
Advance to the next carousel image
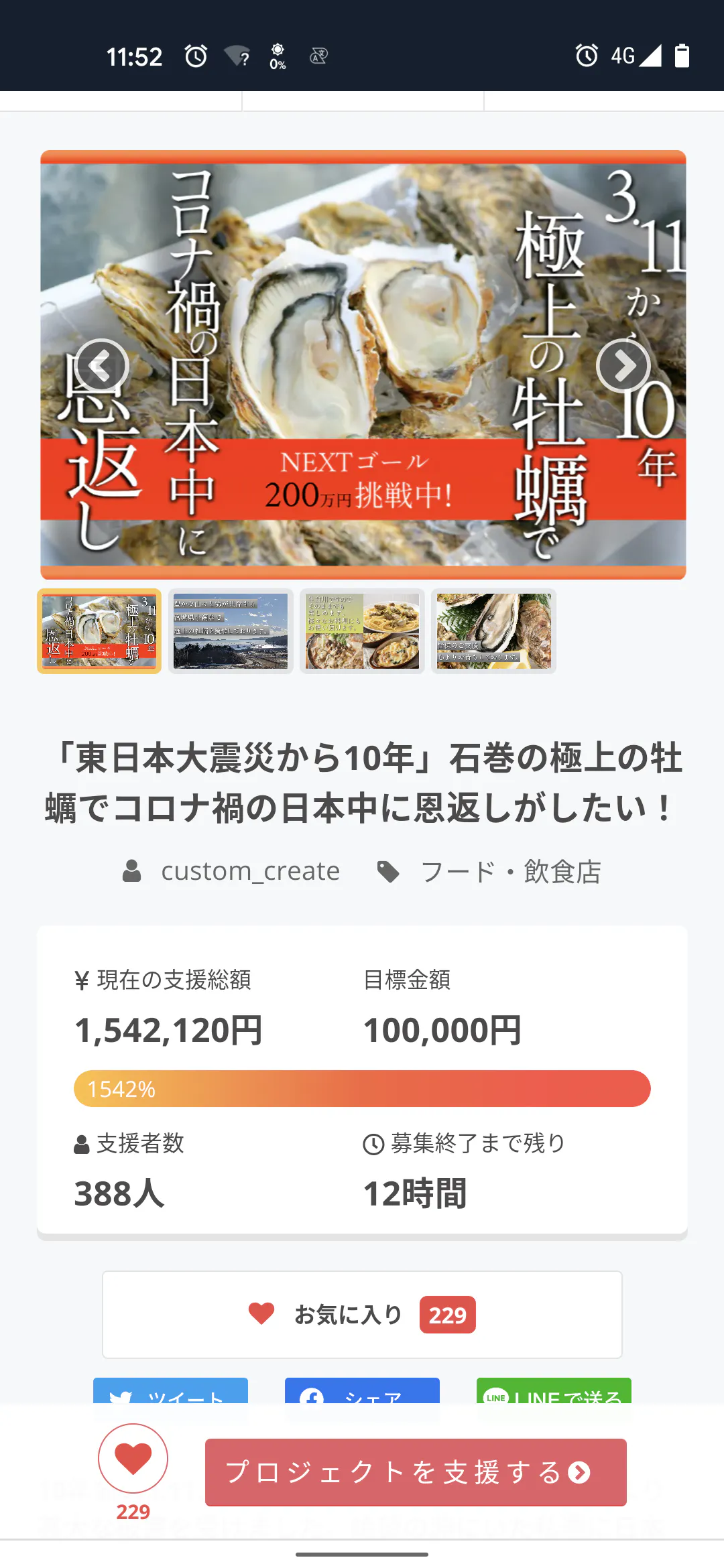[x=623, y=365]
